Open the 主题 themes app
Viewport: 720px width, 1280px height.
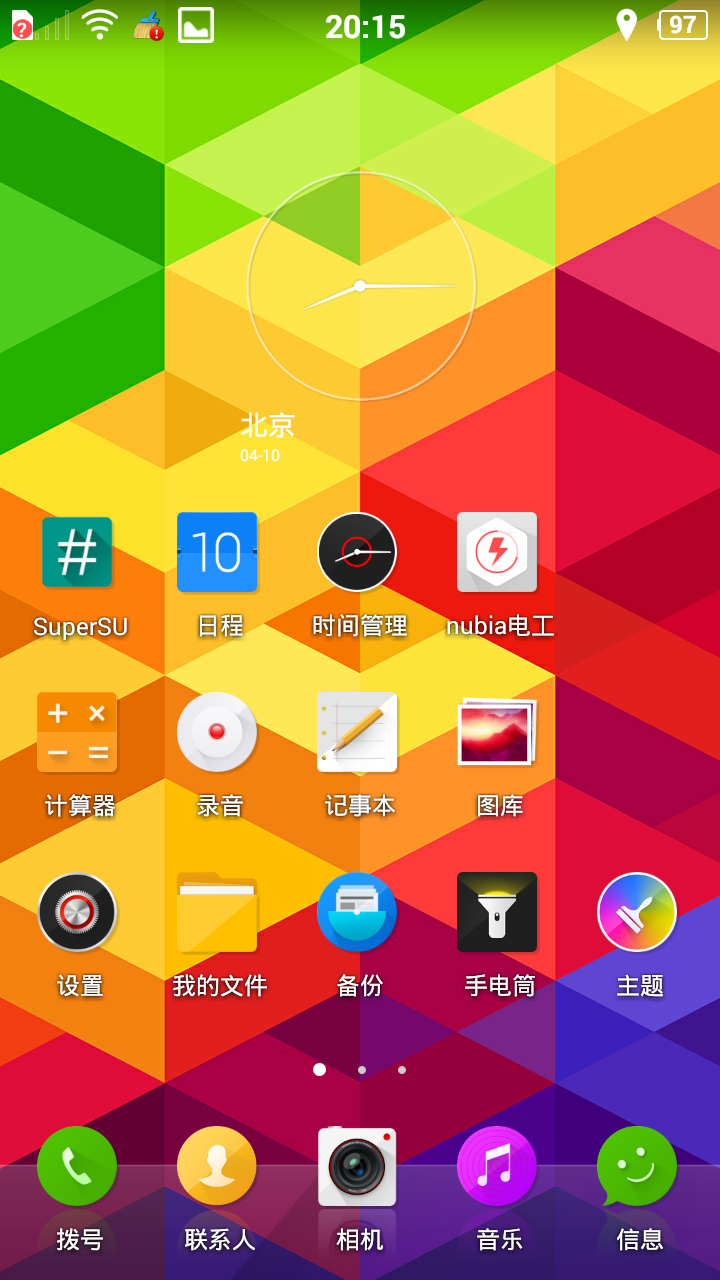click(x=637, y=912)
